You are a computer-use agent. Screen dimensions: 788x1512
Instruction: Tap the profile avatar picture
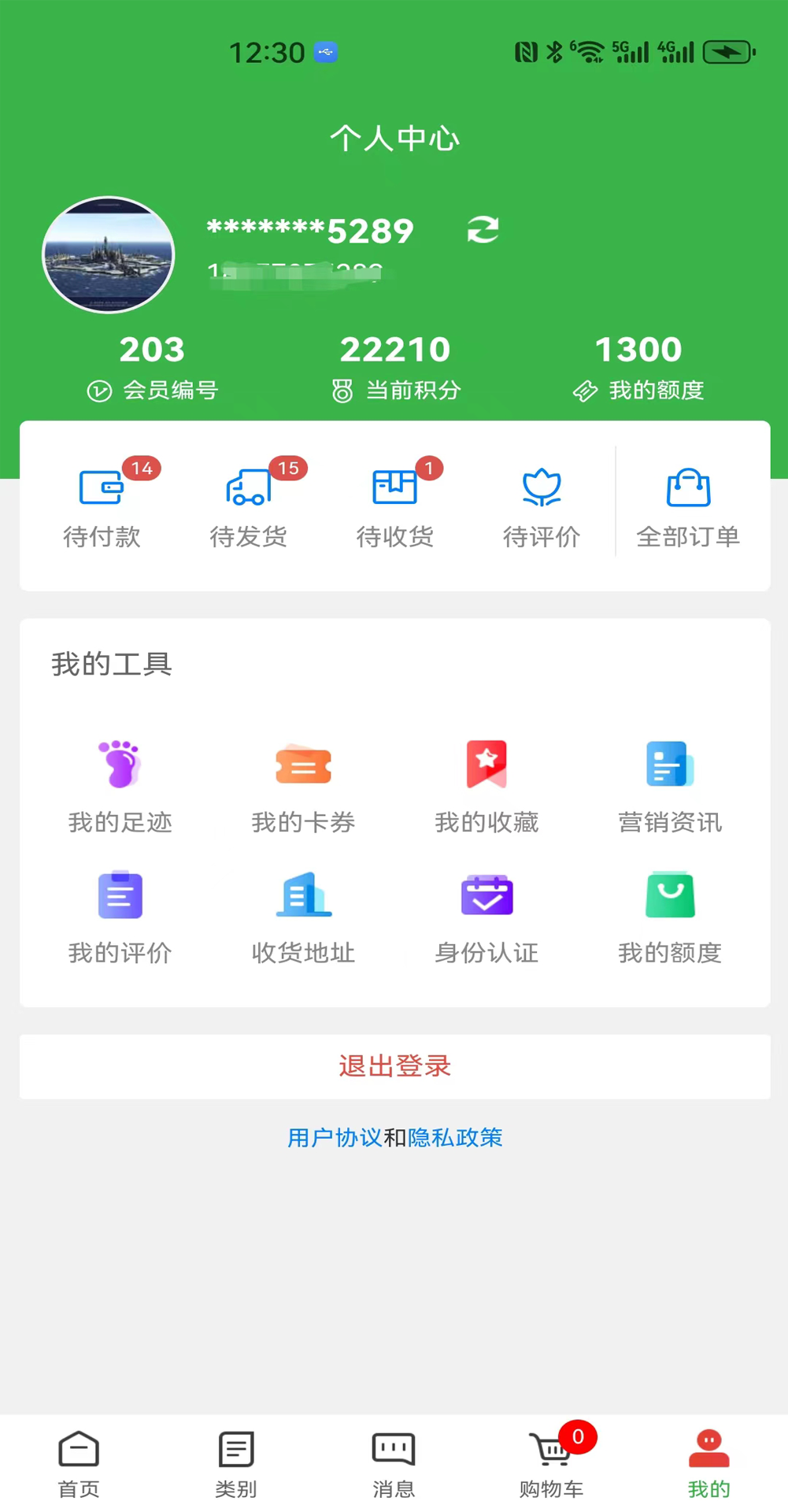(109, 254)
